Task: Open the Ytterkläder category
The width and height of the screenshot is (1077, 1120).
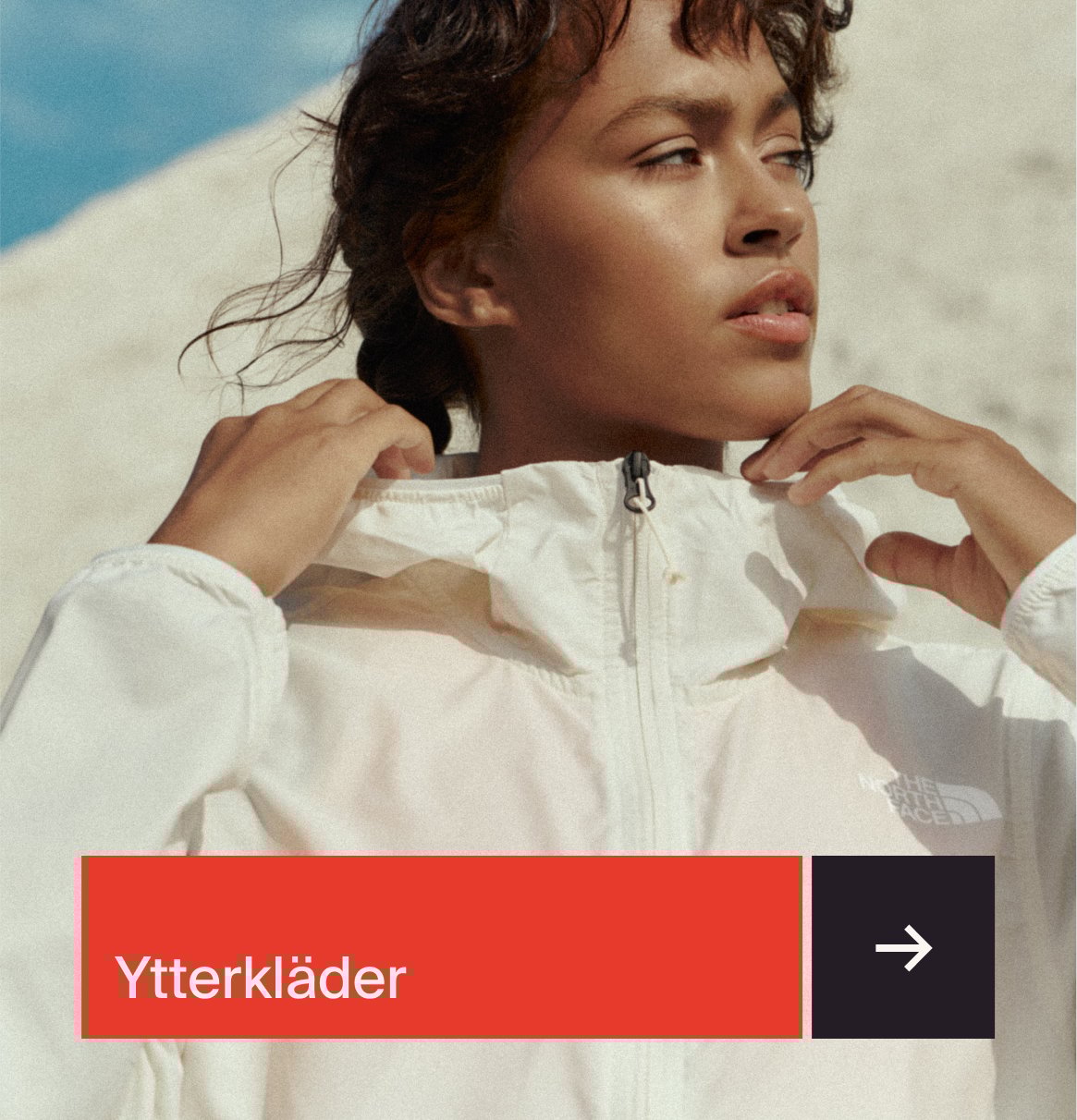Action: 441,947
